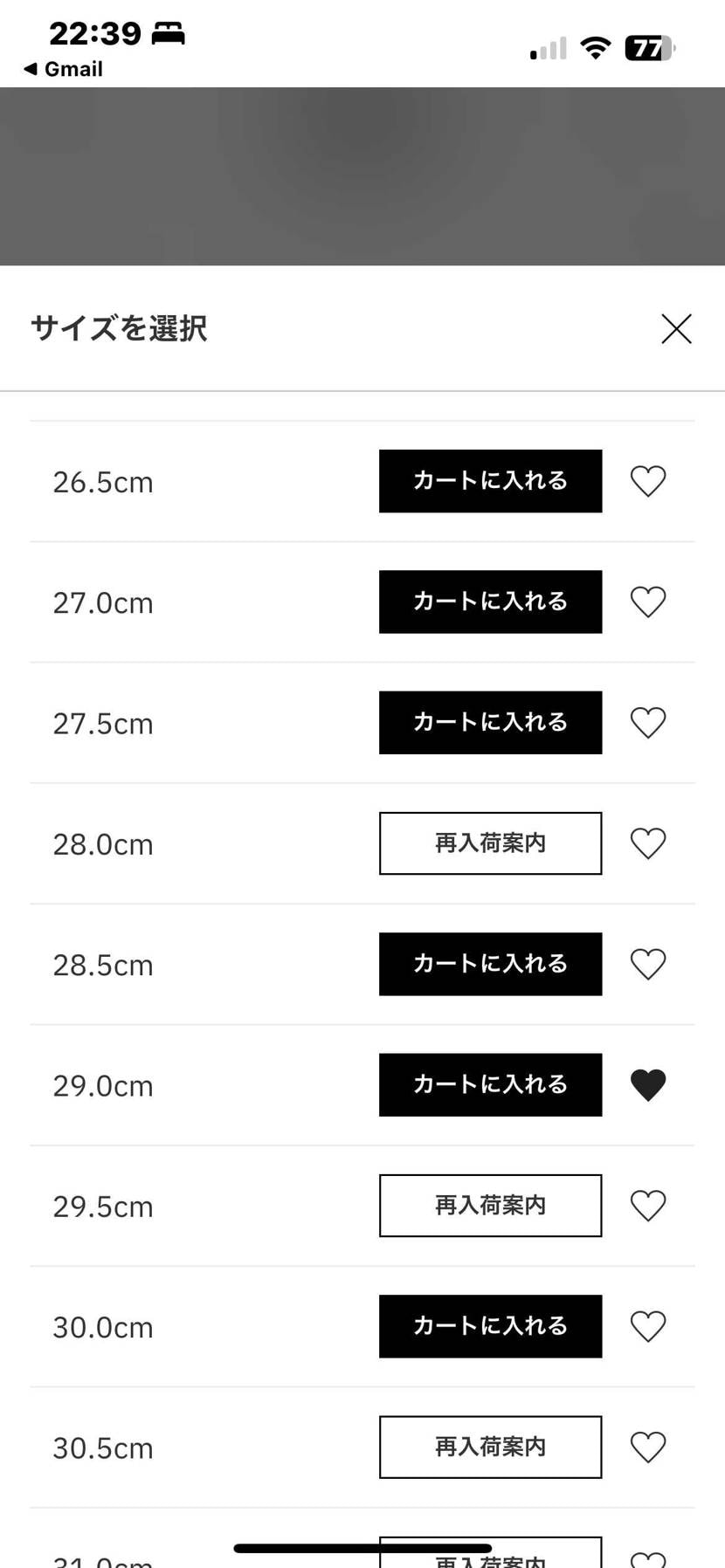Screen dimensions: 725x1568
Task: Favorite the 28.5cm size
Action: point(648,964)
